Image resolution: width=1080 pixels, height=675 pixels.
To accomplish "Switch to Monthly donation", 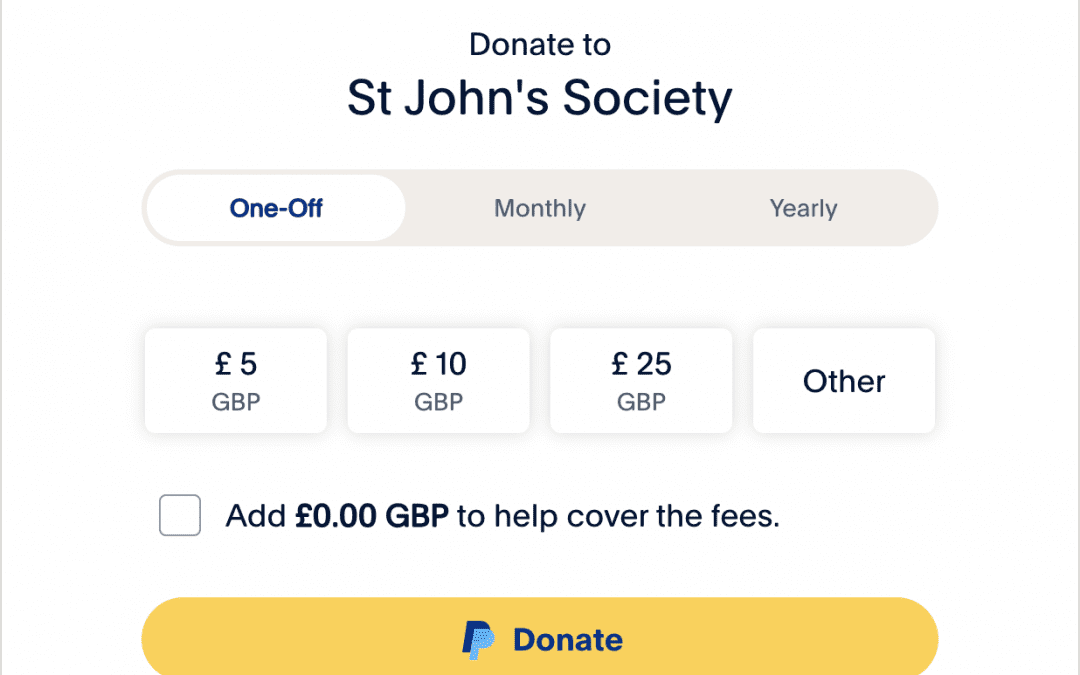I will click(x=540, y=208).
